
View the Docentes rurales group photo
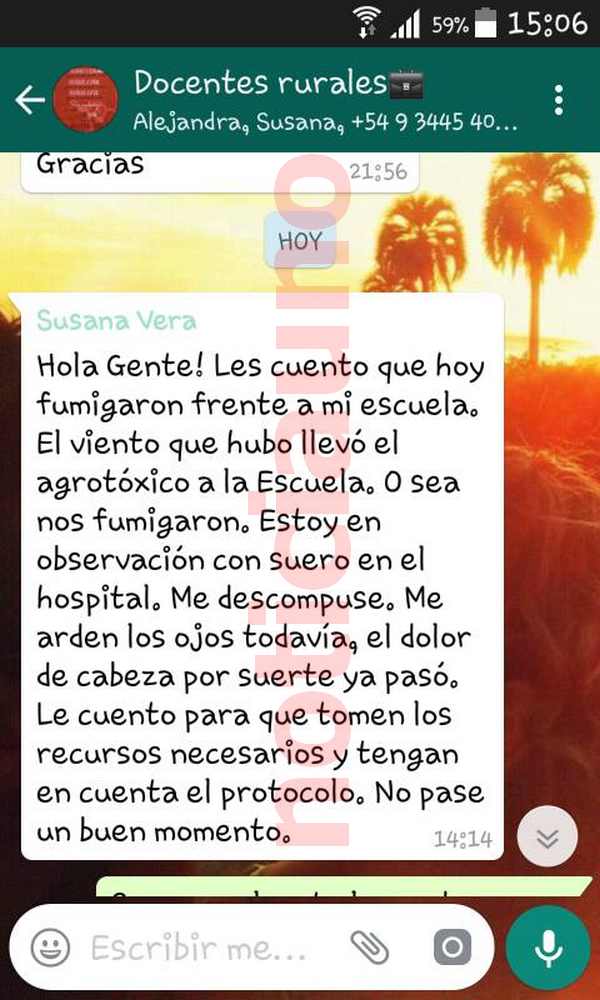click(85, 100)
